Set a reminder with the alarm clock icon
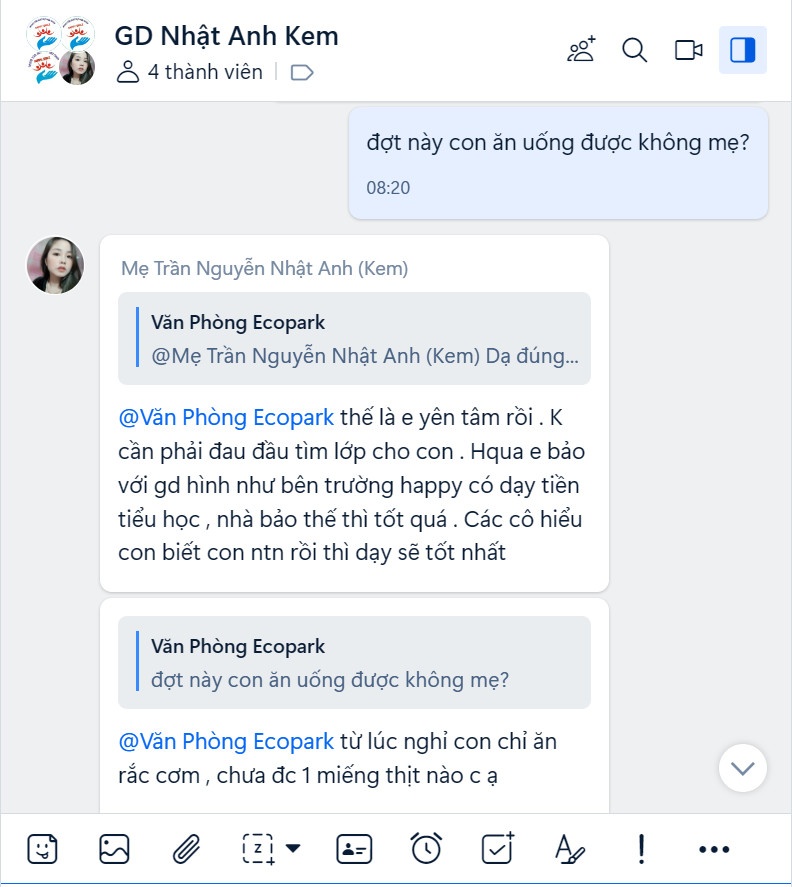The image size is (792, 887). (427, 847)
